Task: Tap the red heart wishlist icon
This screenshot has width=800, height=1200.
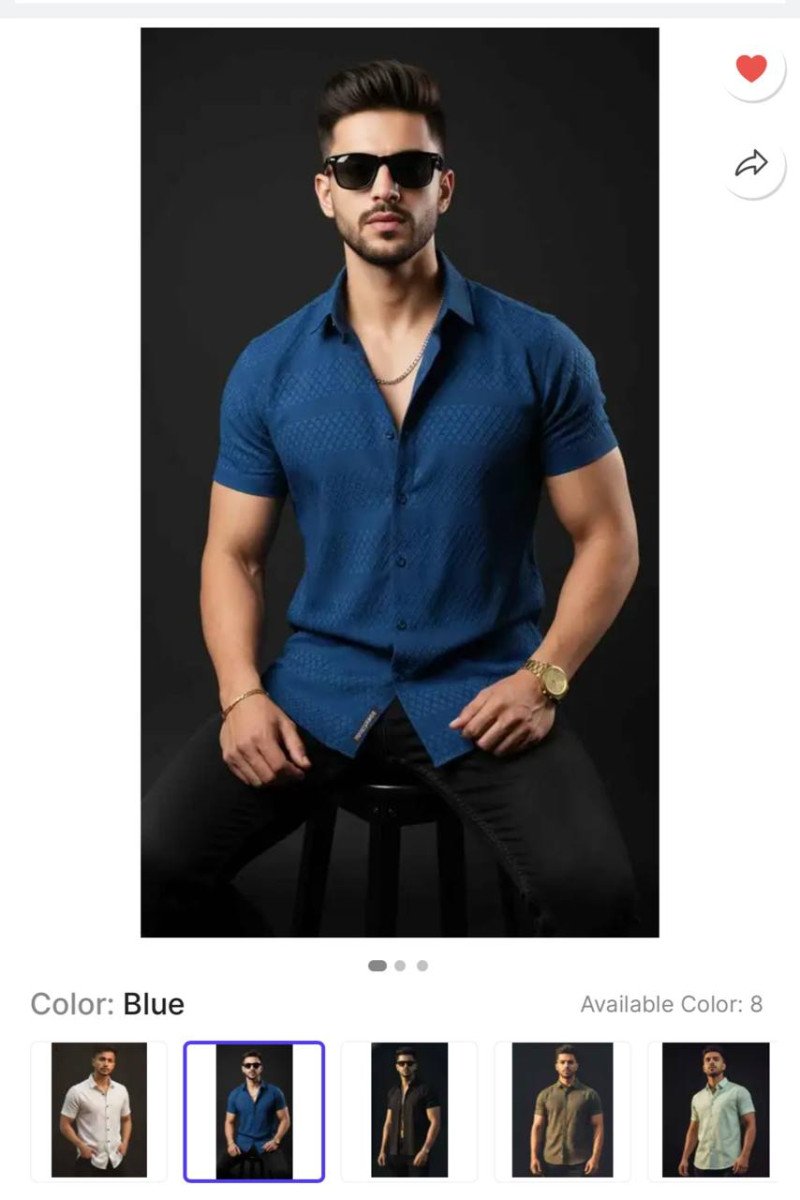Action: 751,68
